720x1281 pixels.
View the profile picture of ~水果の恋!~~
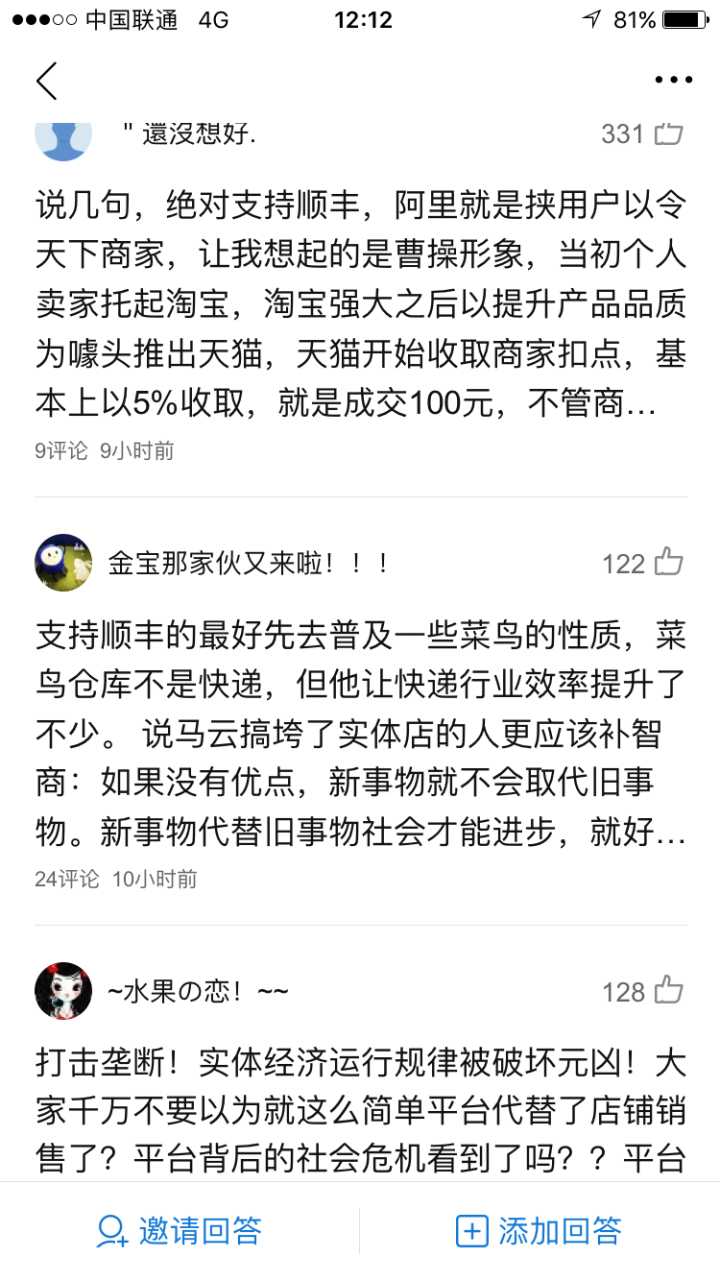pyautogui.click(x=63, y=991)
